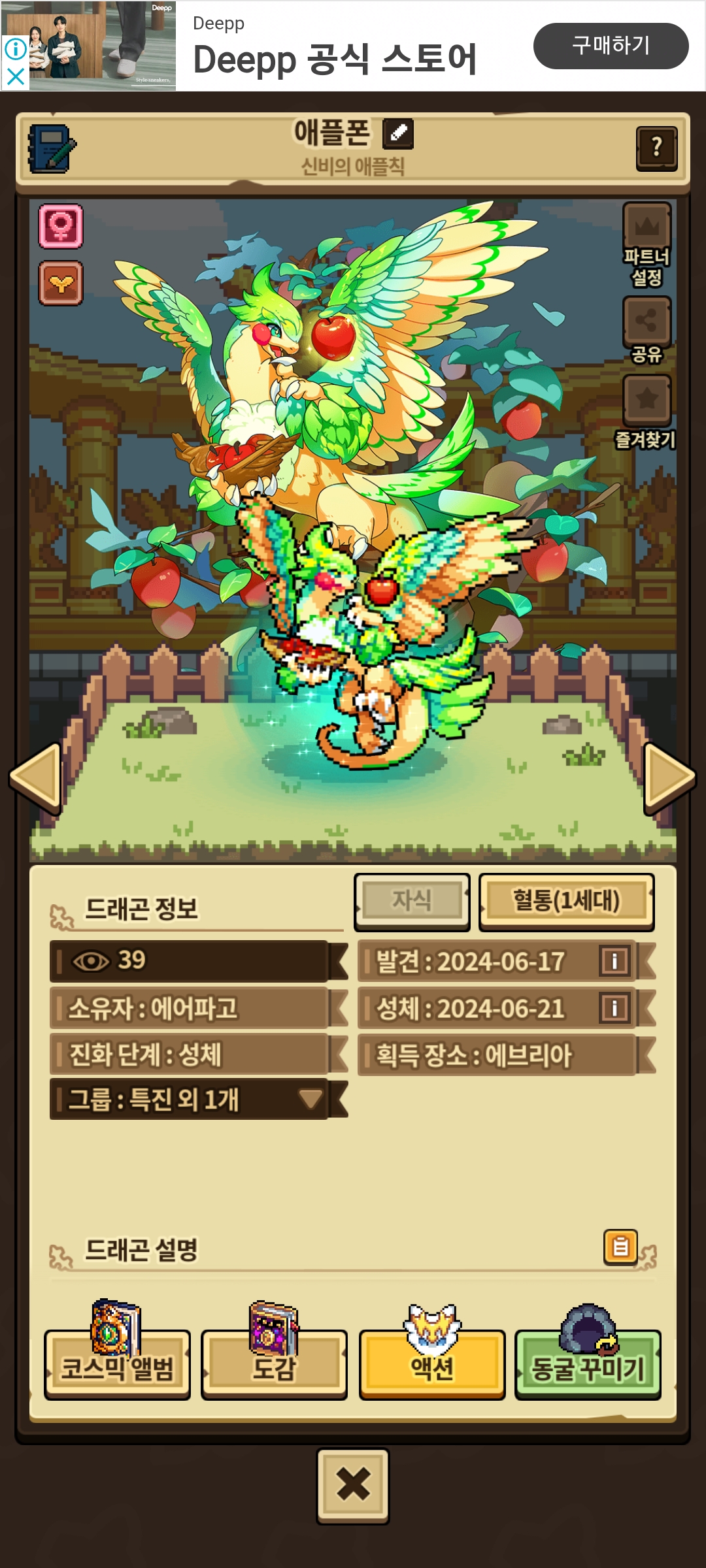Open the 자식 tab
Image resolution: width=706 pixels, height=1568 pixels.
pos(412,902)
